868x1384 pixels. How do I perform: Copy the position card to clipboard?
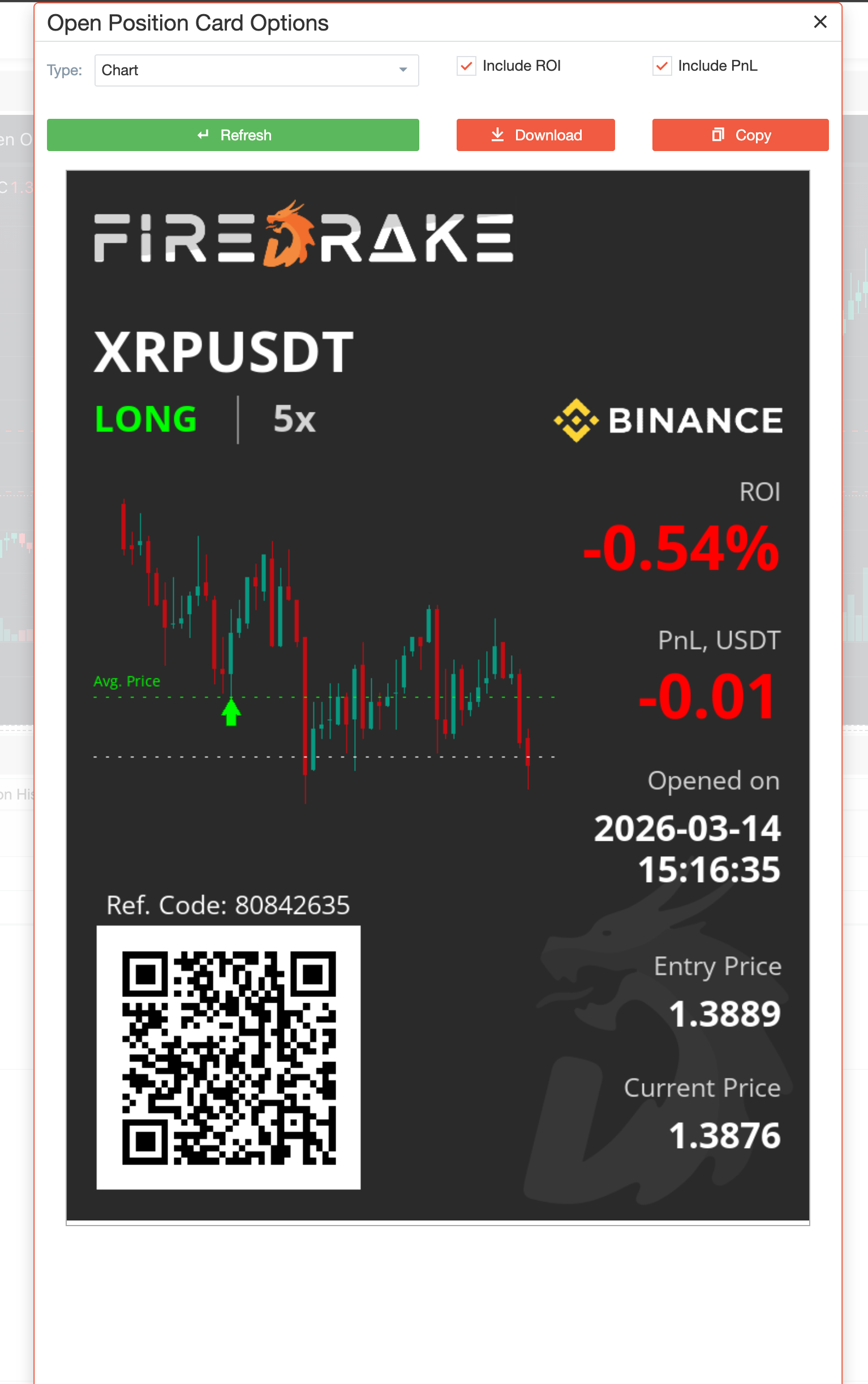(740, 135)
